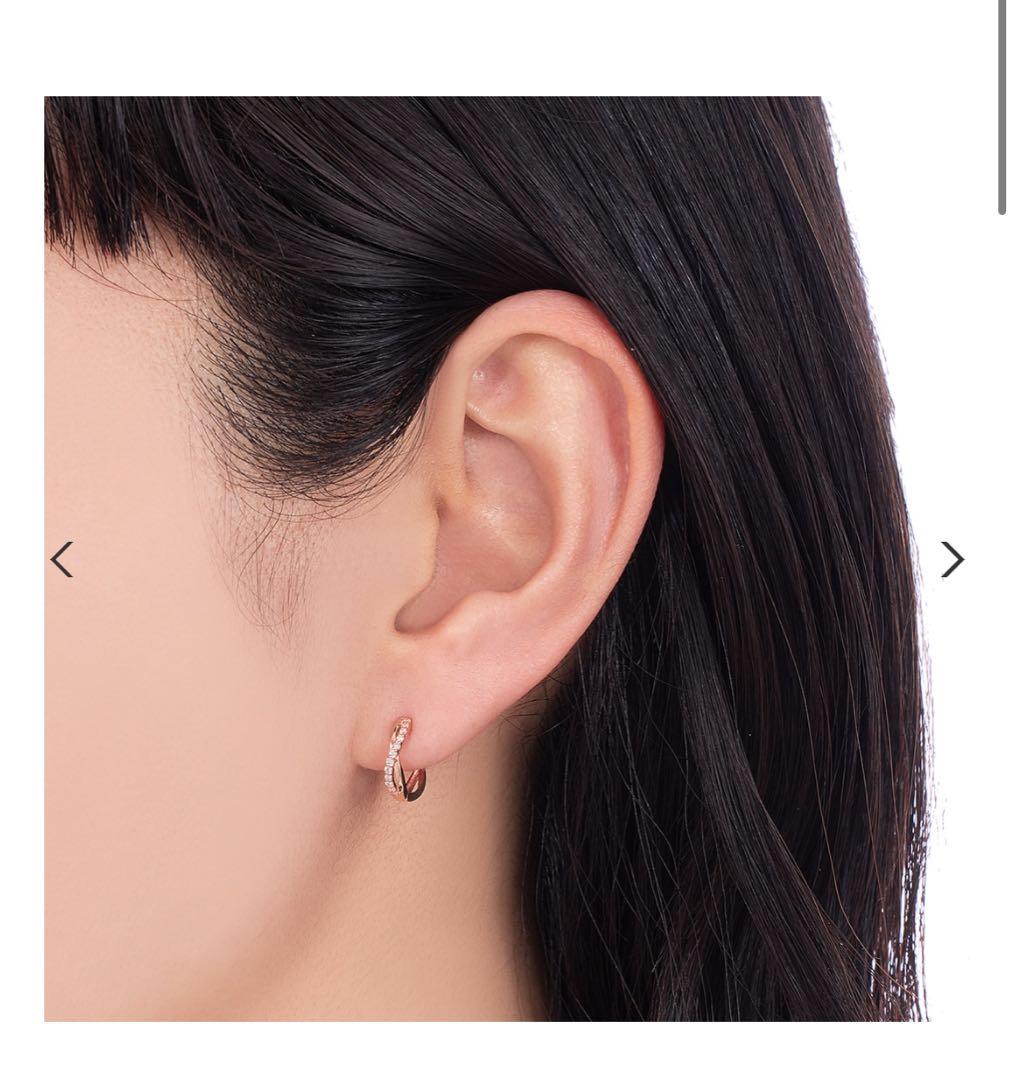1015x1080 pixels.
Task: Open the earring product photo
Action: (485, 558)
